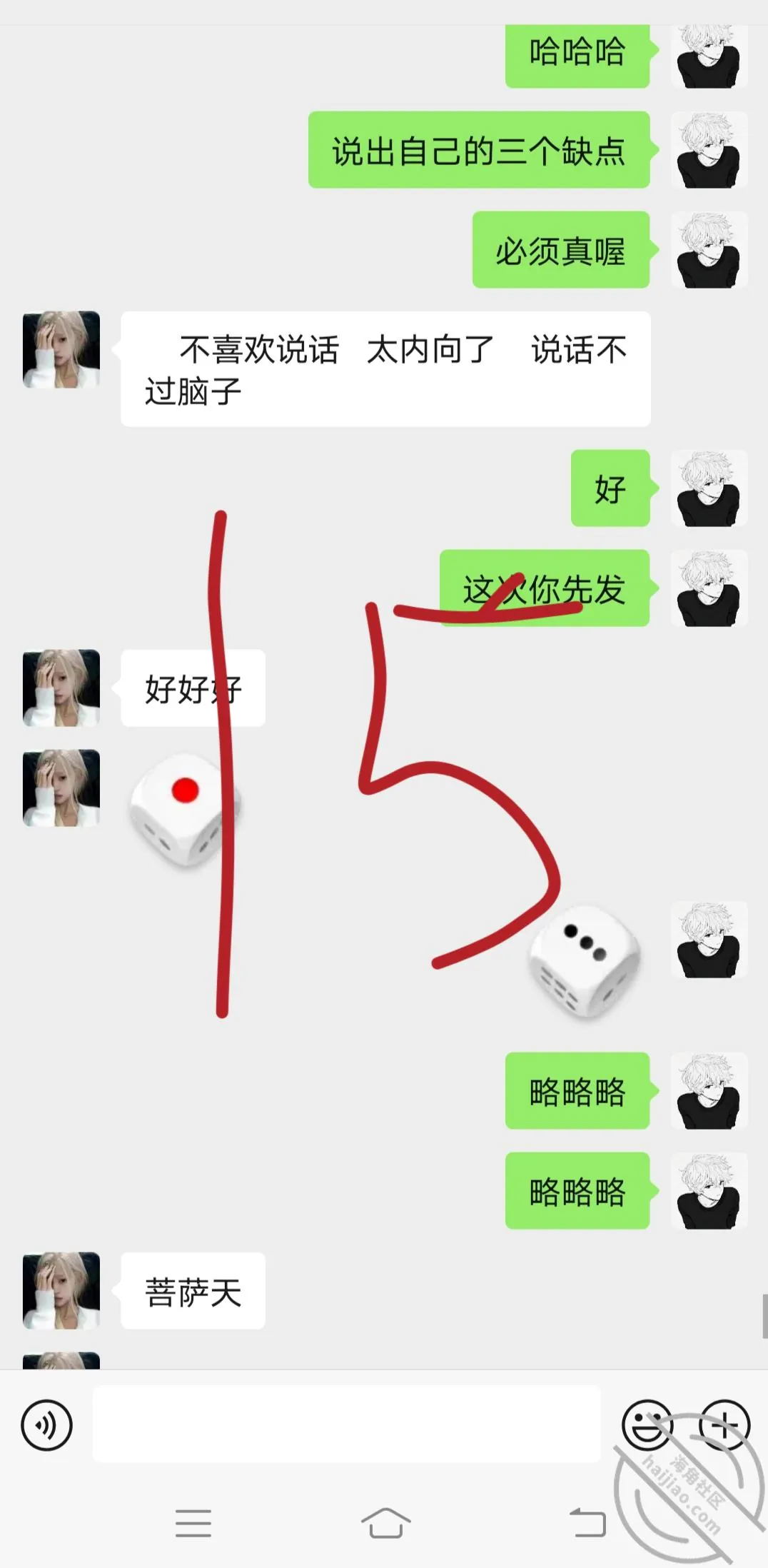The image size is (768, 1568).
Task: Open the emoji sticker panel
Action: tap(647, 1425)
